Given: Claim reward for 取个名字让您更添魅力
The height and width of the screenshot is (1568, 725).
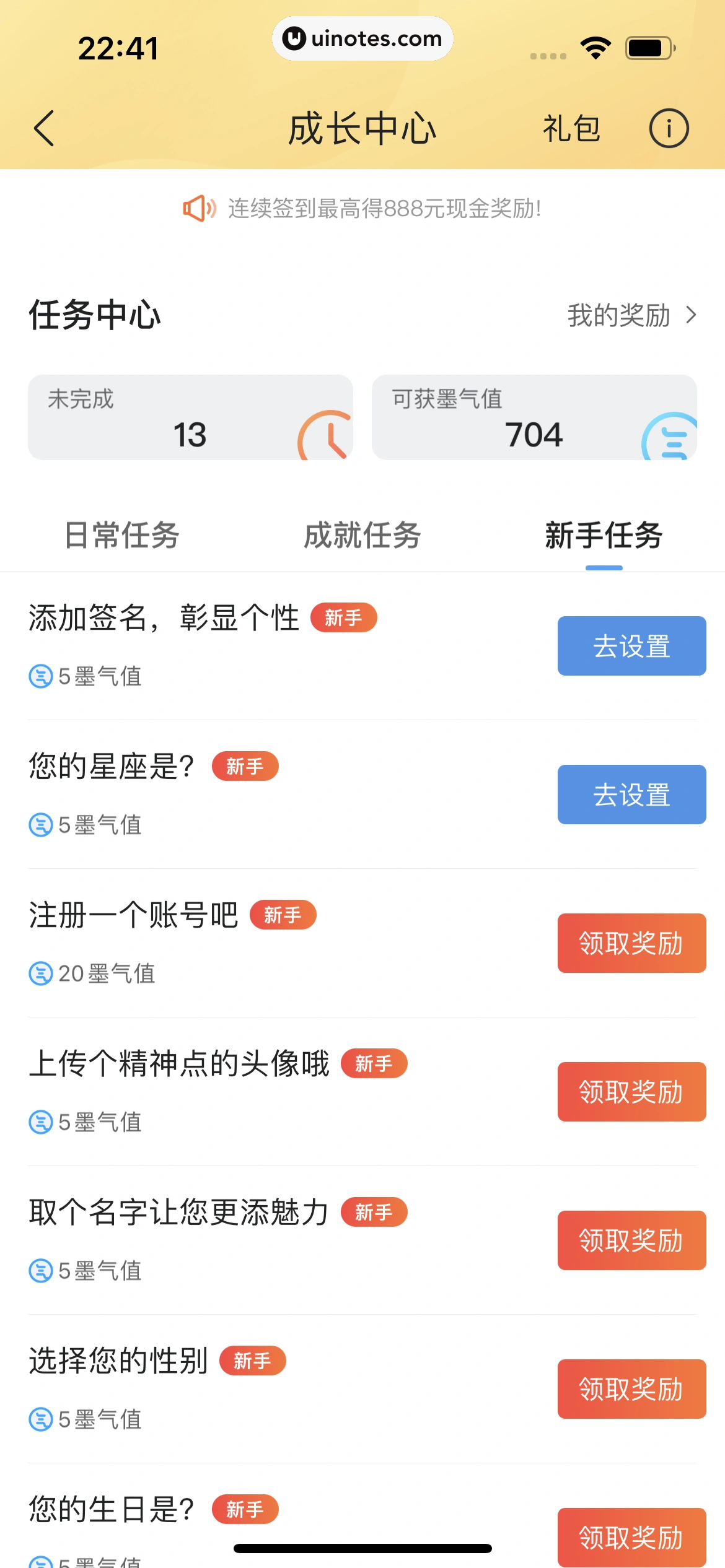Looking at the screenshot, I should pyautogui.click(x=631, y=1240).
